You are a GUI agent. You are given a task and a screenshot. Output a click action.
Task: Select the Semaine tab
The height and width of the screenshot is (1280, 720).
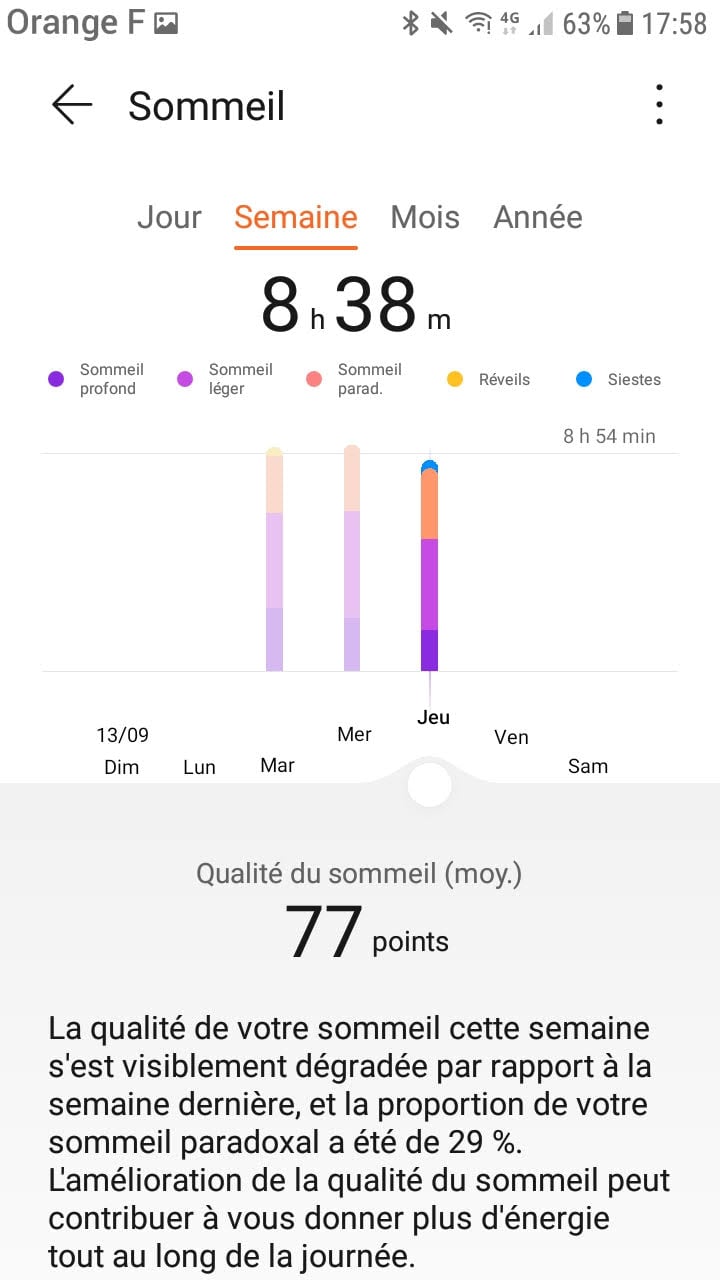click(x=296, y=217)
